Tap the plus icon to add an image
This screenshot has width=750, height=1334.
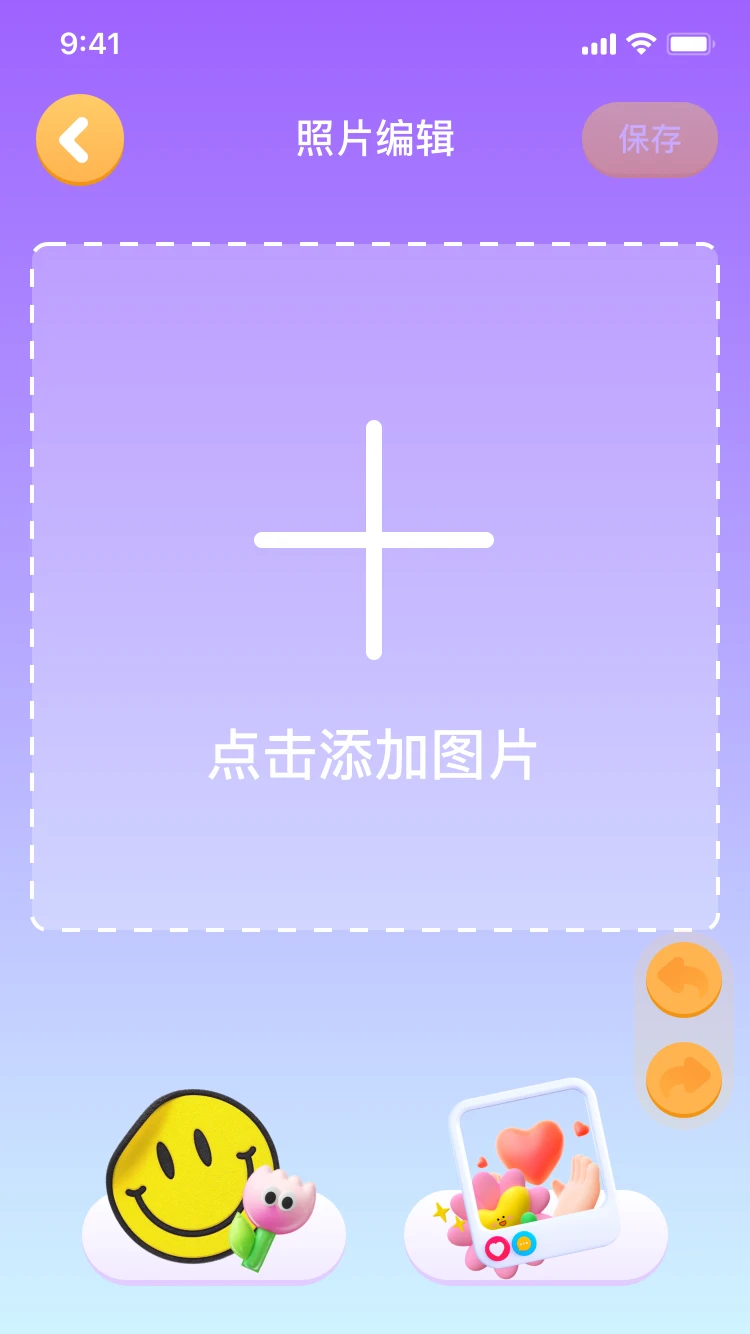375,542
